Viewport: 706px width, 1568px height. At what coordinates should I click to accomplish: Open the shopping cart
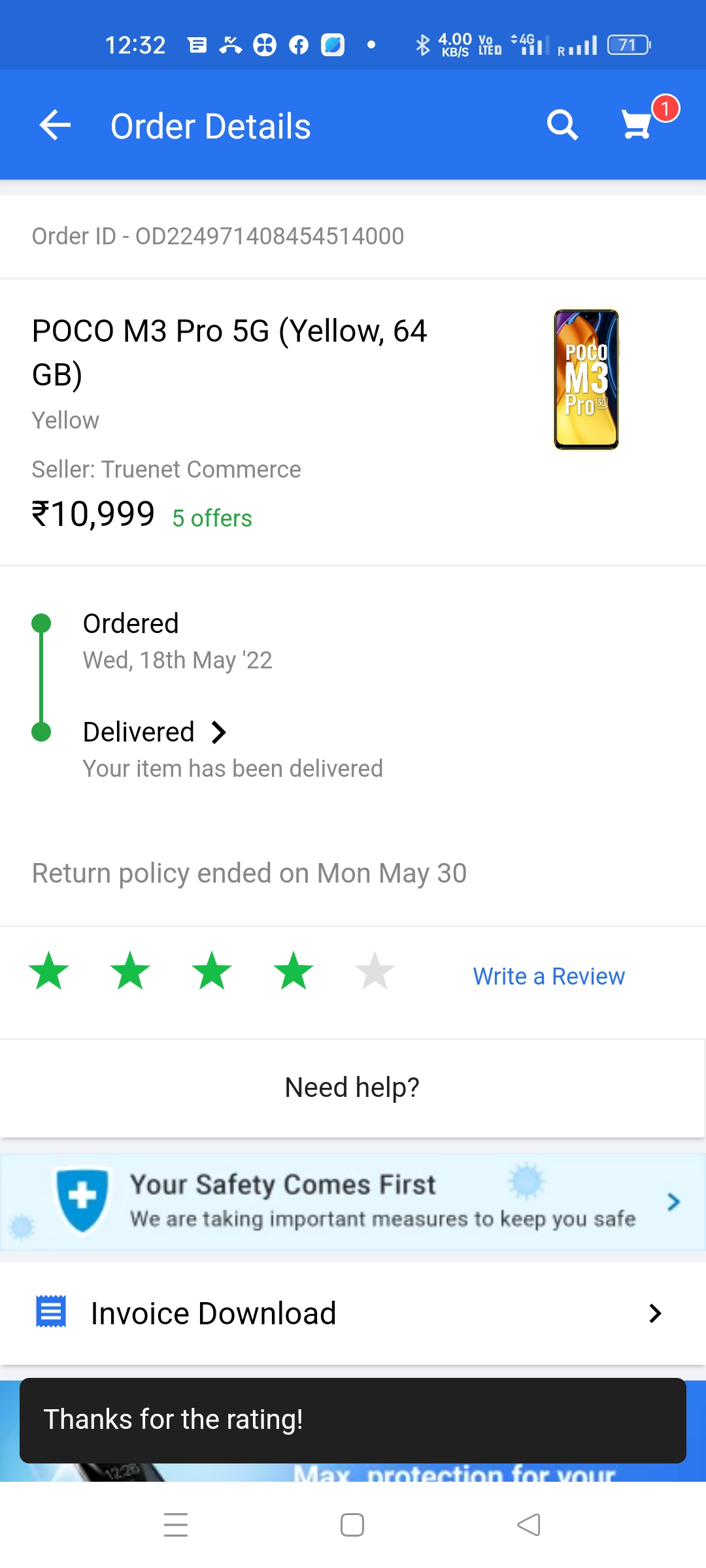pyautogui.click(x=637, y=124)
